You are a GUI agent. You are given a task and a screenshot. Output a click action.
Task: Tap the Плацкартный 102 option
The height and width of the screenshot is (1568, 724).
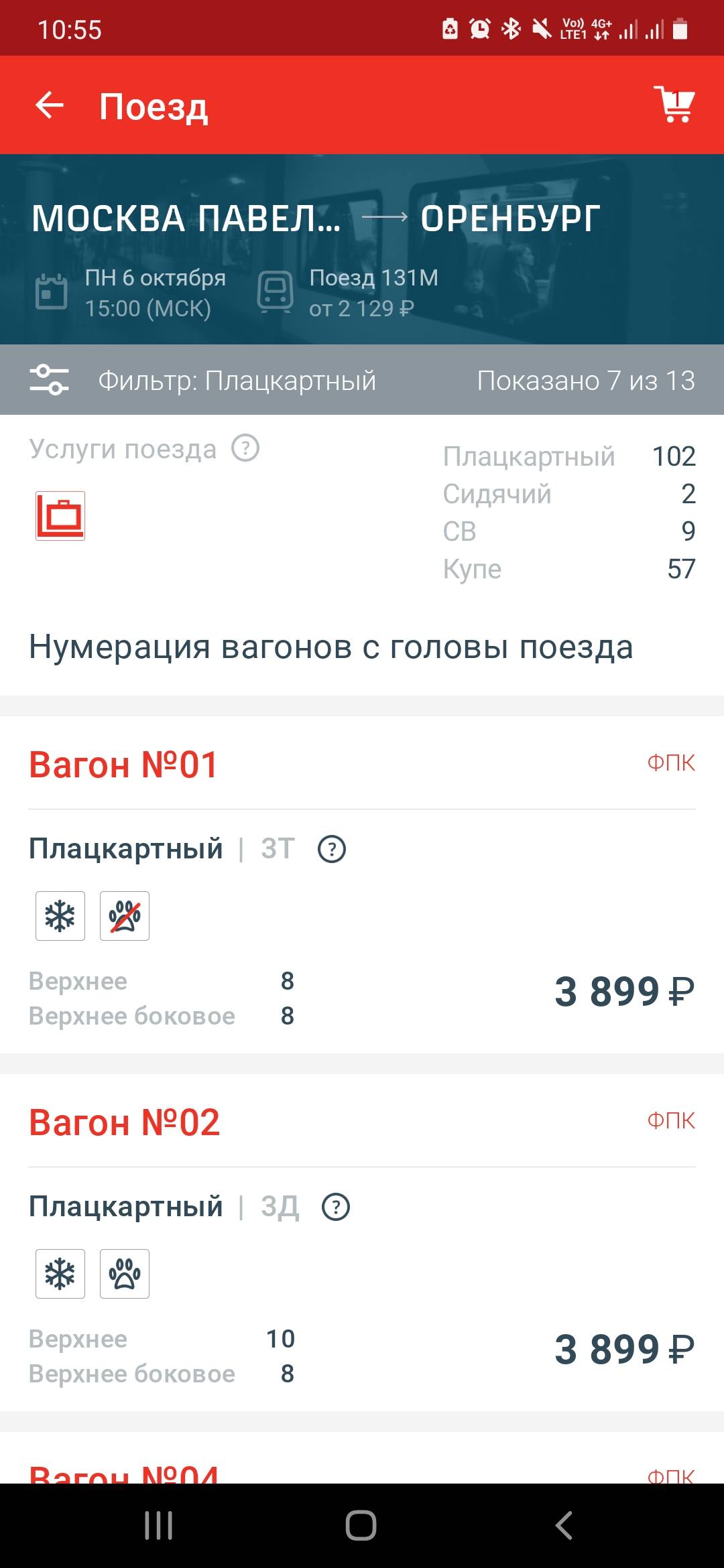point(570,456)
